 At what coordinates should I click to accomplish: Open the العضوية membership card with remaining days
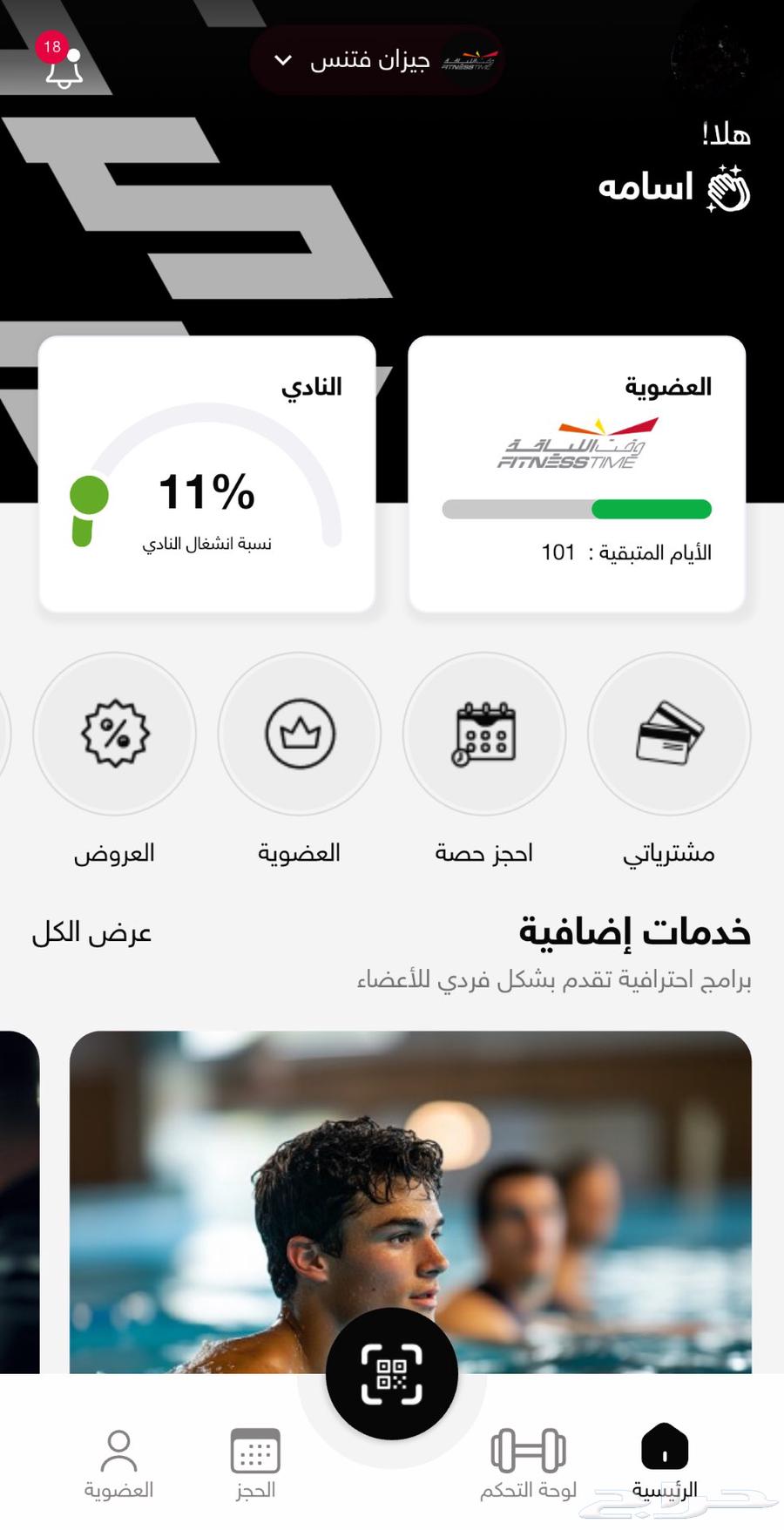[577, 474]
